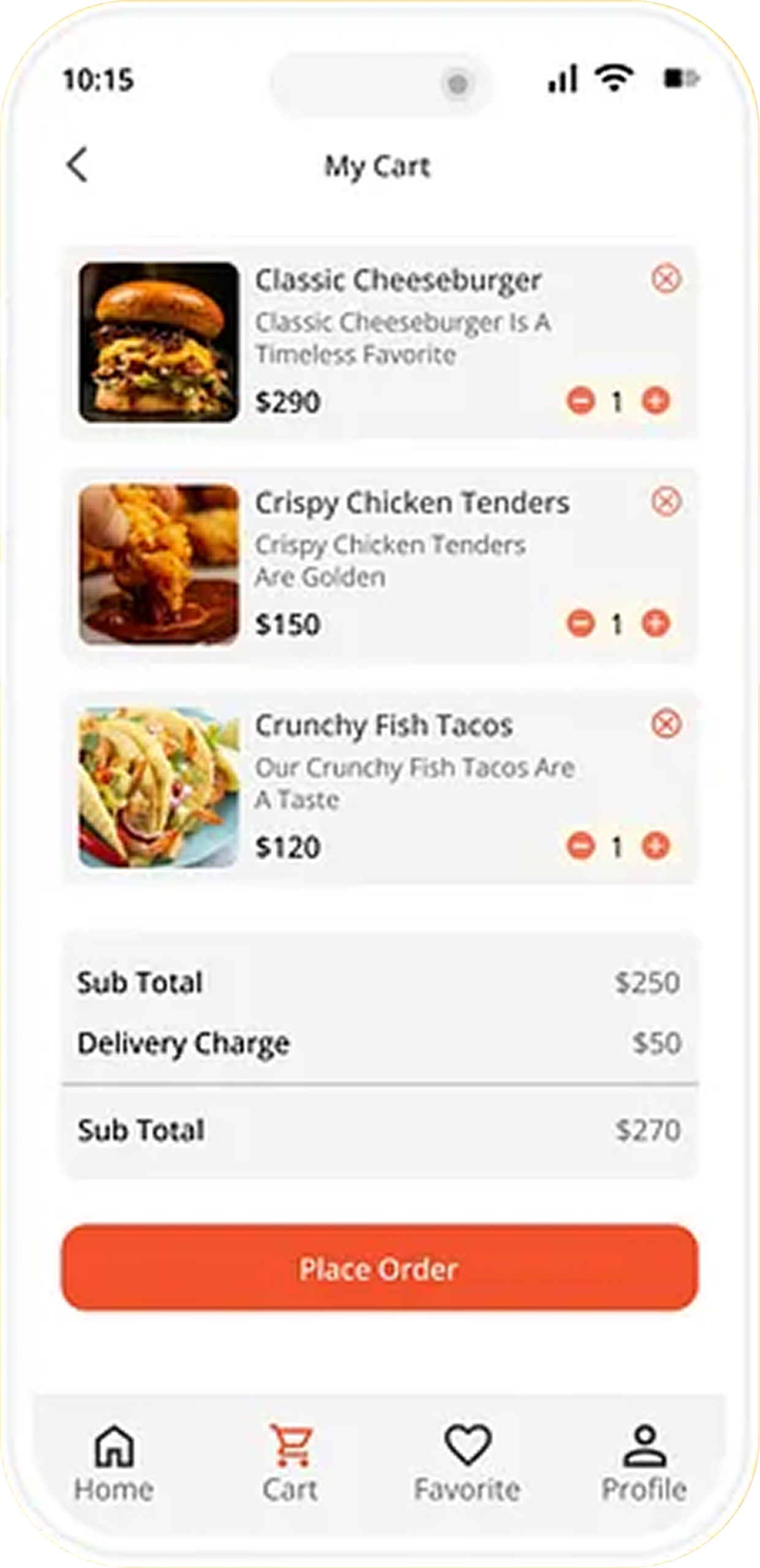
Task: Increase Crispy Chicken Tenders quantity
Action: [655, 624]
